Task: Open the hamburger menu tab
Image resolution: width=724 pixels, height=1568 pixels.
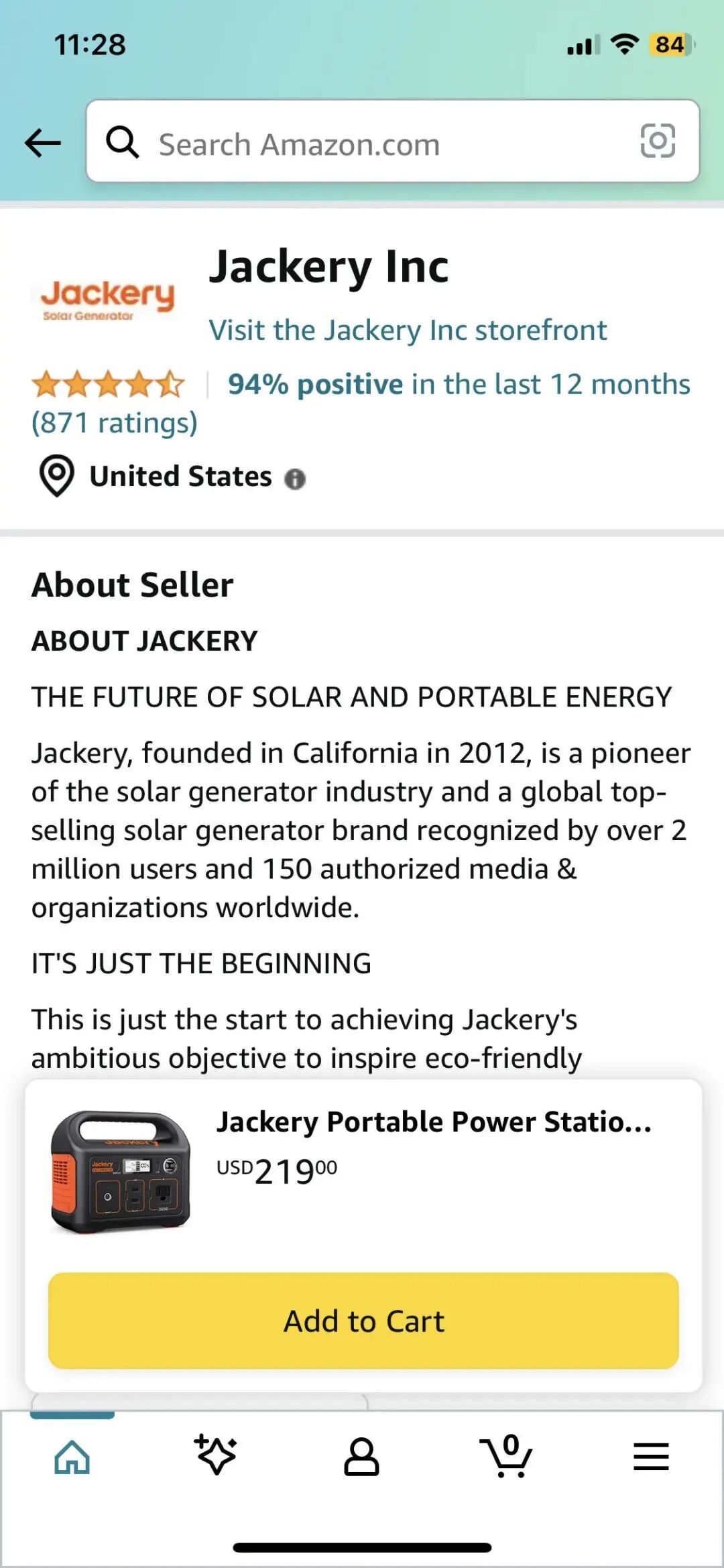Action: [651, 1457]
